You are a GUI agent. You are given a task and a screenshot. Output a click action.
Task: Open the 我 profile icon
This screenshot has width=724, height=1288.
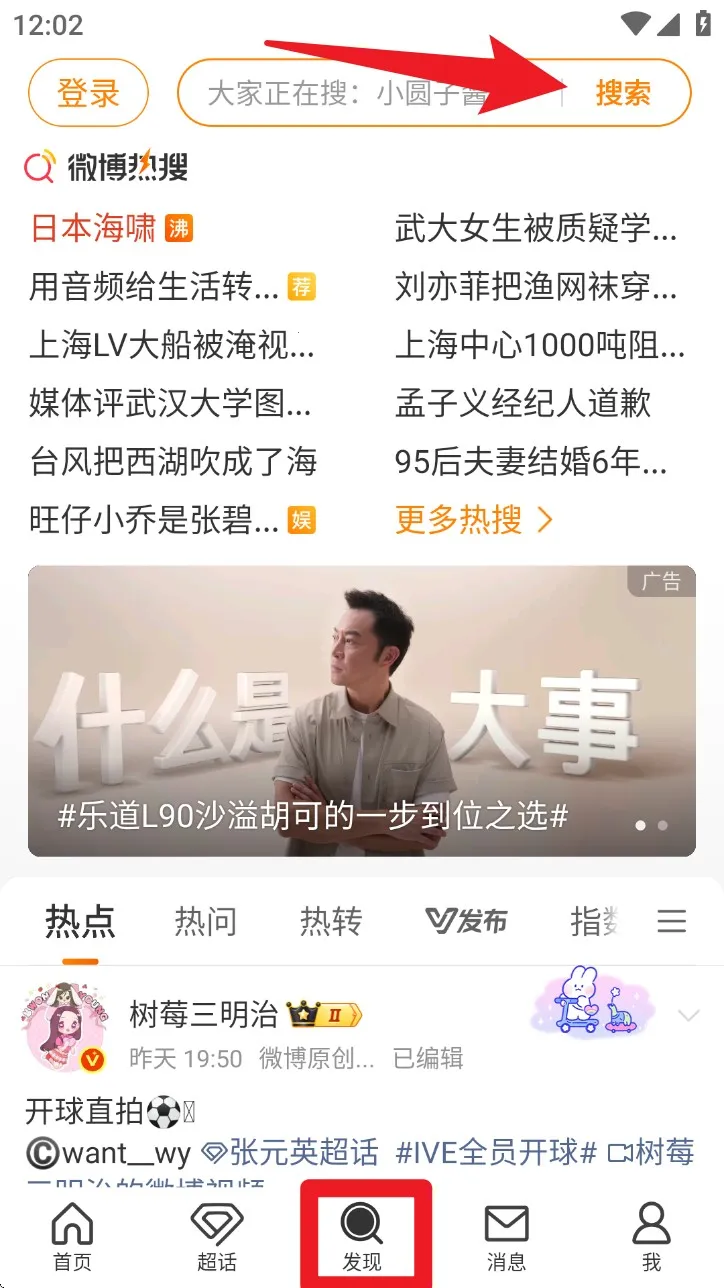point(652,1222)
